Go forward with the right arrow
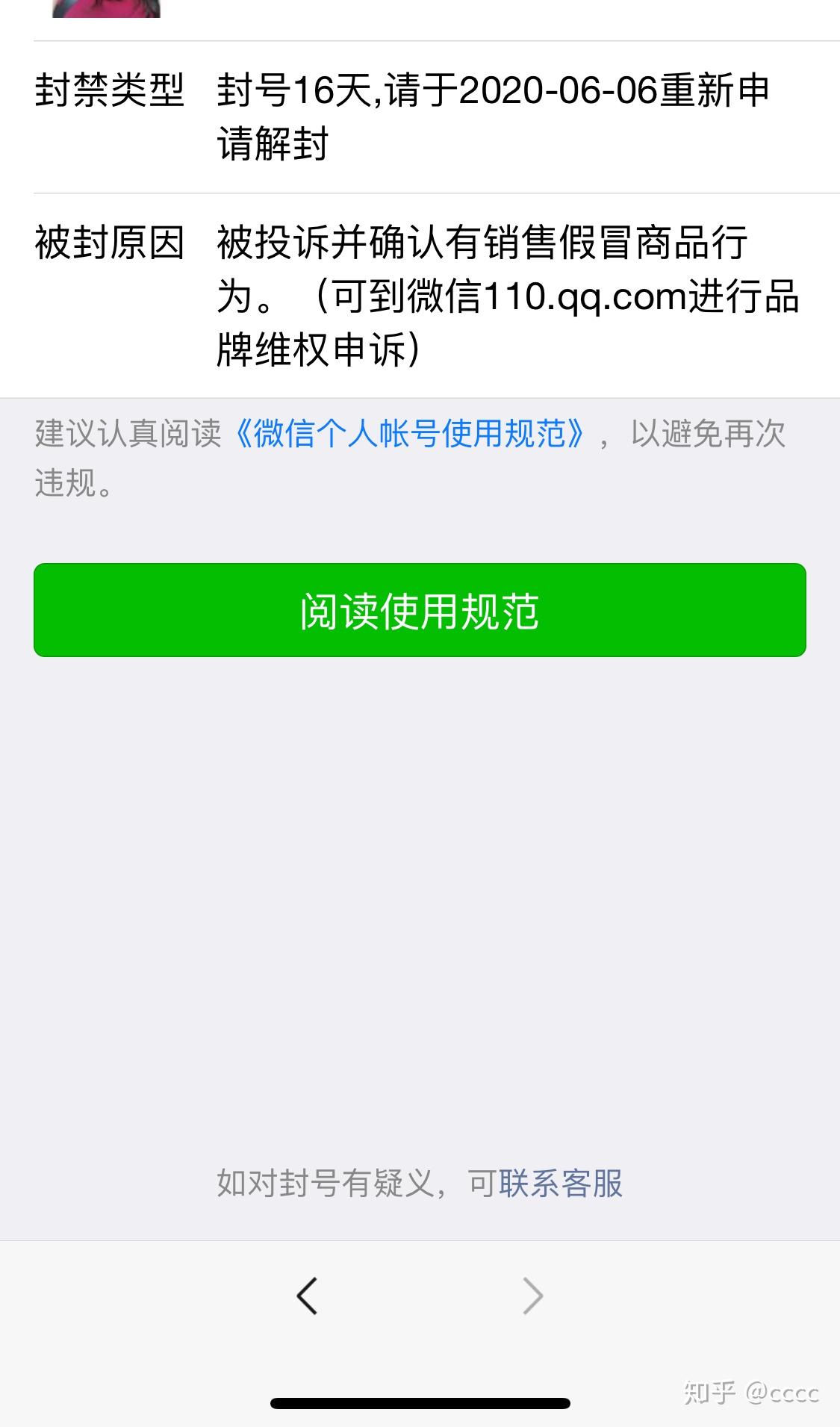The image size is (840, 1427). pyautogui.click(x=532, y=1296)
